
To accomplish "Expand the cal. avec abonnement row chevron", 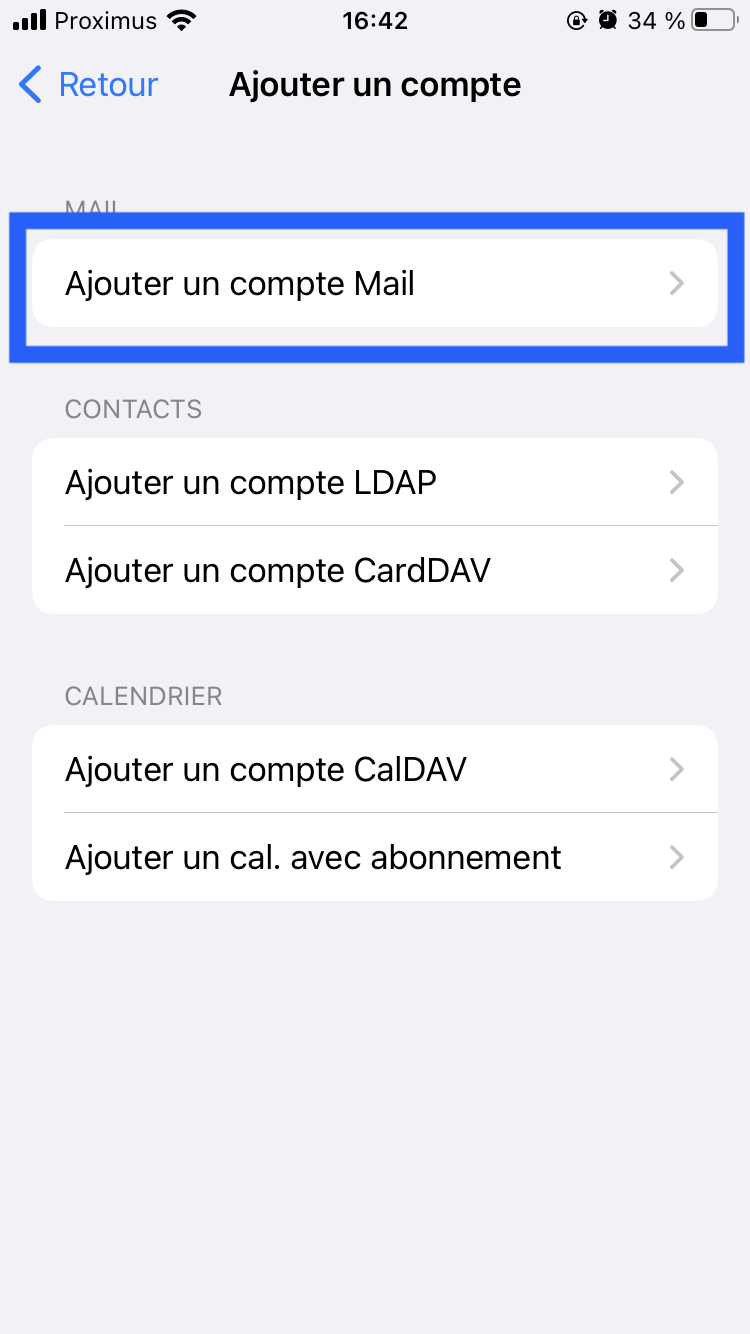I will pos(677,857).
